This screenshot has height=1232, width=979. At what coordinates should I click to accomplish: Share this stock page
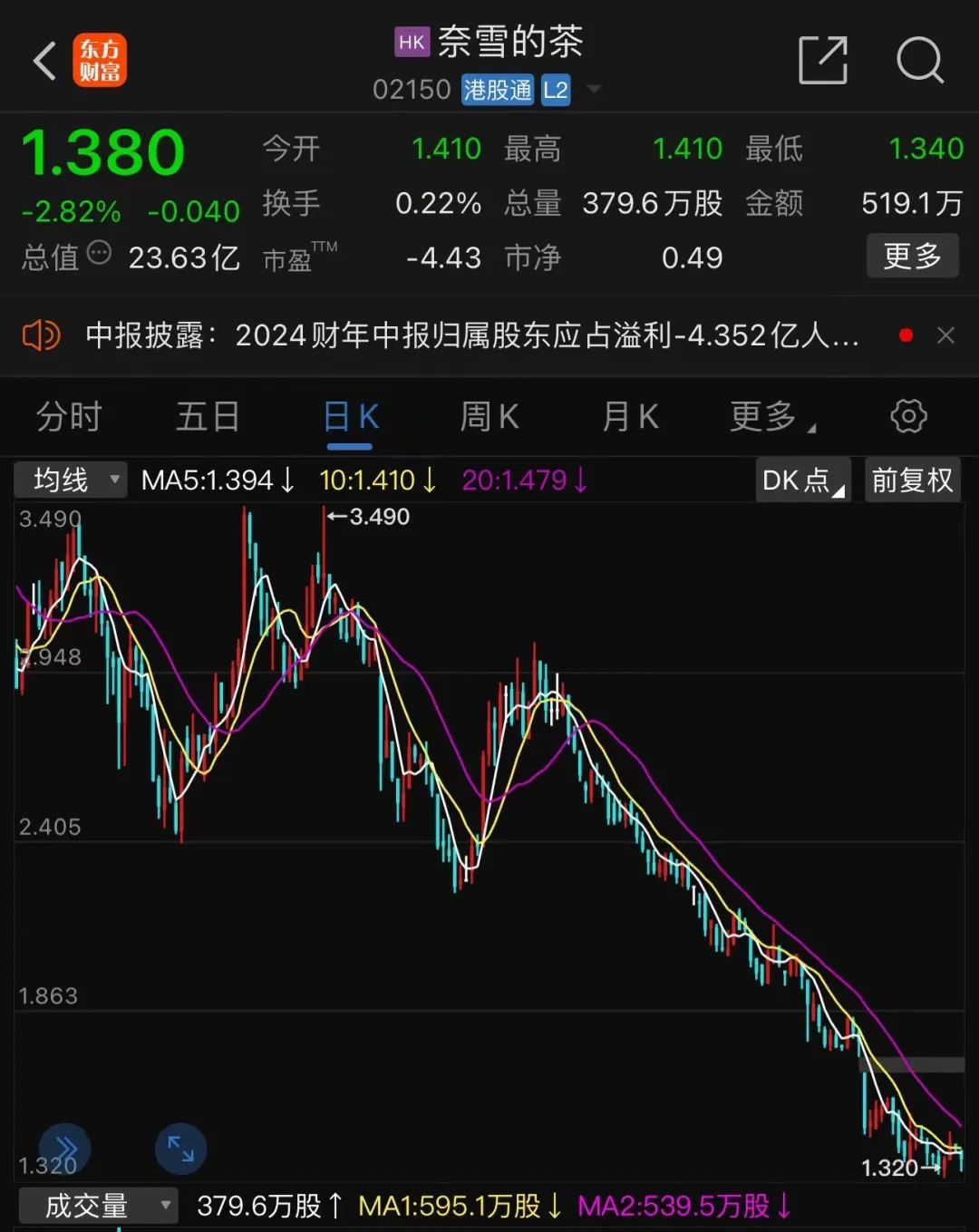pyautogui.click(x=822, y=61)
